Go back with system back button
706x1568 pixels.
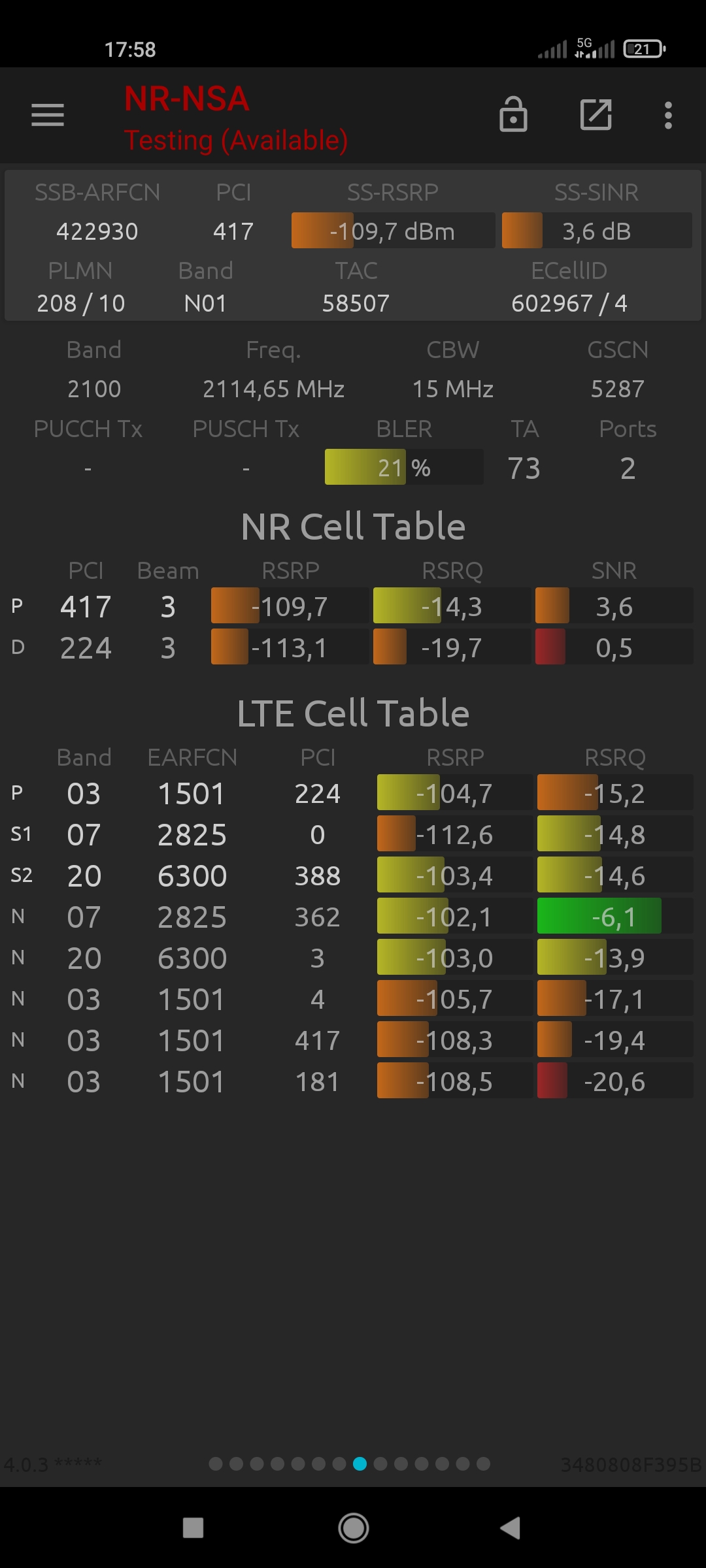pos(511,1528)
